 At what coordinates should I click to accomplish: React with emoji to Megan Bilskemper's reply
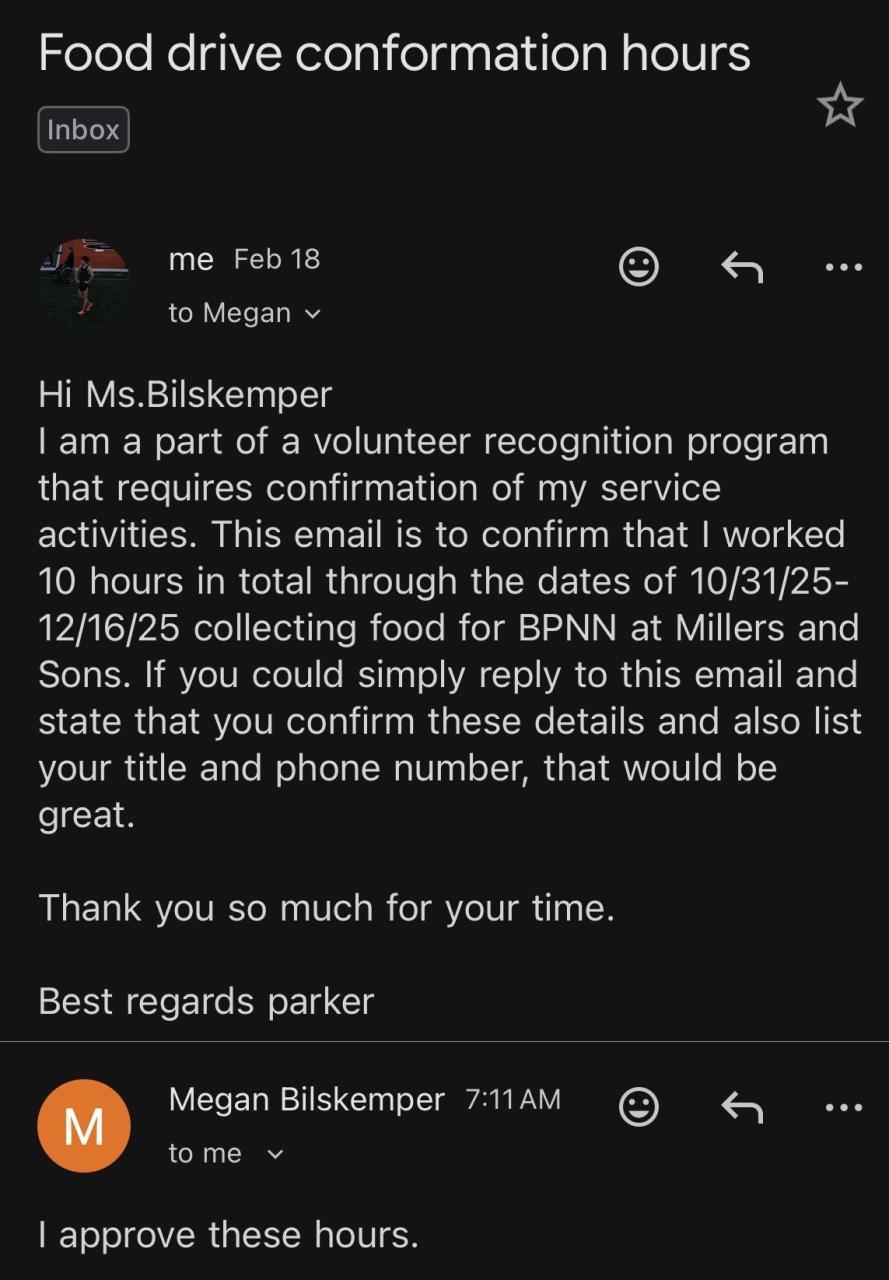pyautogui.click(x=639, y=1107)
